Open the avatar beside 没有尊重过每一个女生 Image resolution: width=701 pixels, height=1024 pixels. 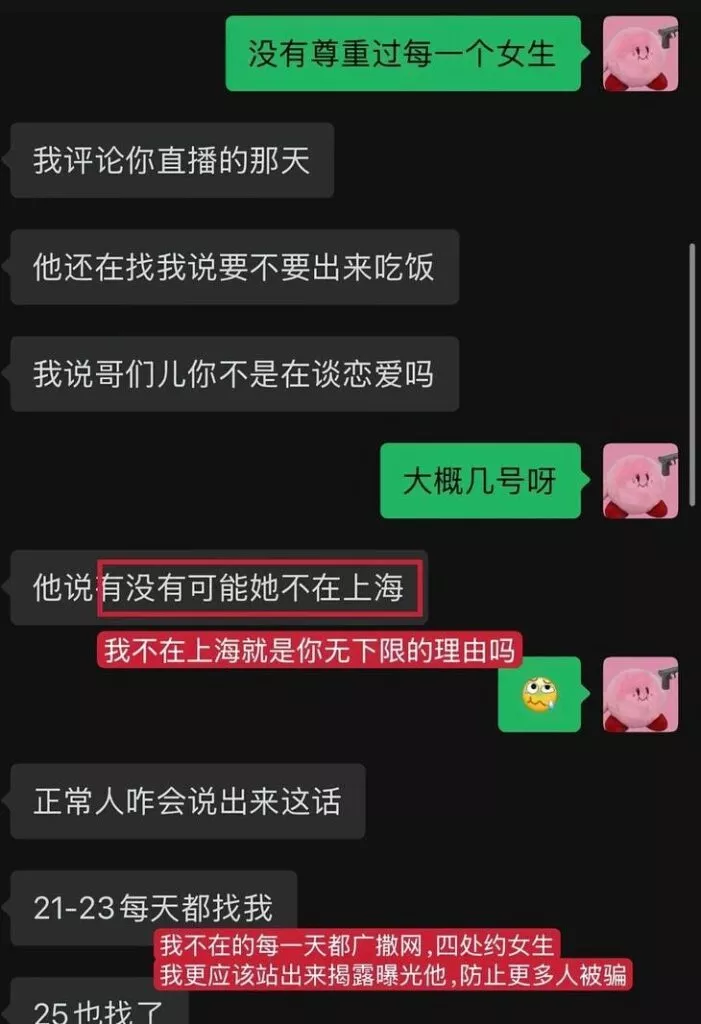(640, 54)
